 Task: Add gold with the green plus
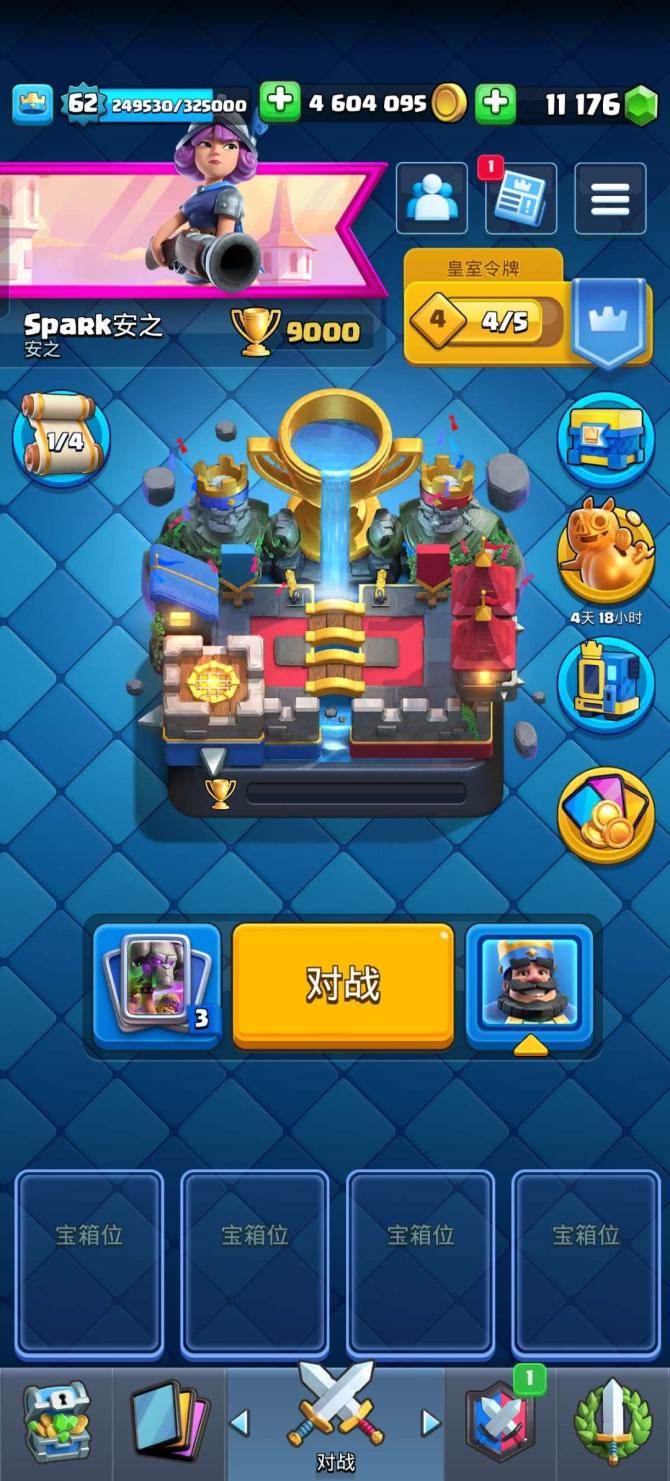tap(280, 102)
